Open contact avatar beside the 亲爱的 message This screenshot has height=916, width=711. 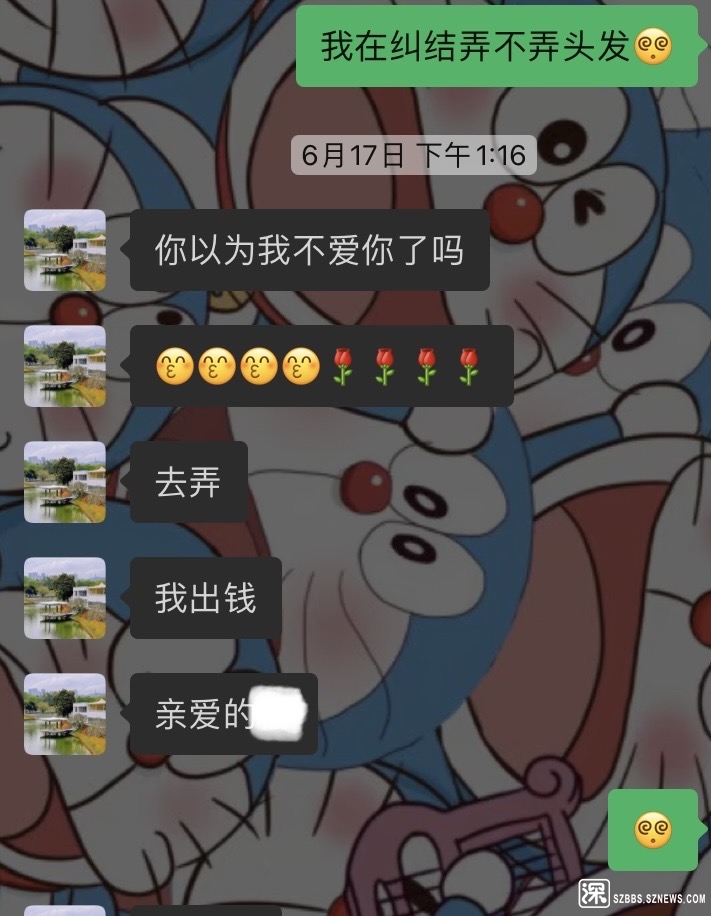click(x=65, y=714)
